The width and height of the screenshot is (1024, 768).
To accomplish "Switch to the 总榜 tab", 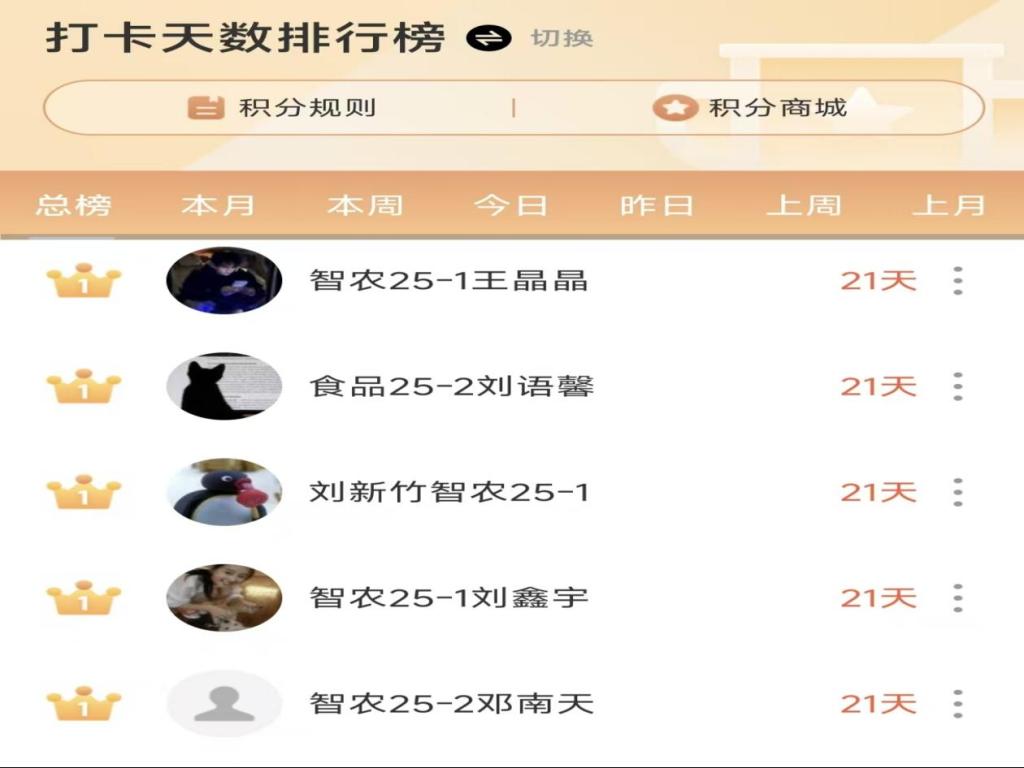I will [73, 206].
